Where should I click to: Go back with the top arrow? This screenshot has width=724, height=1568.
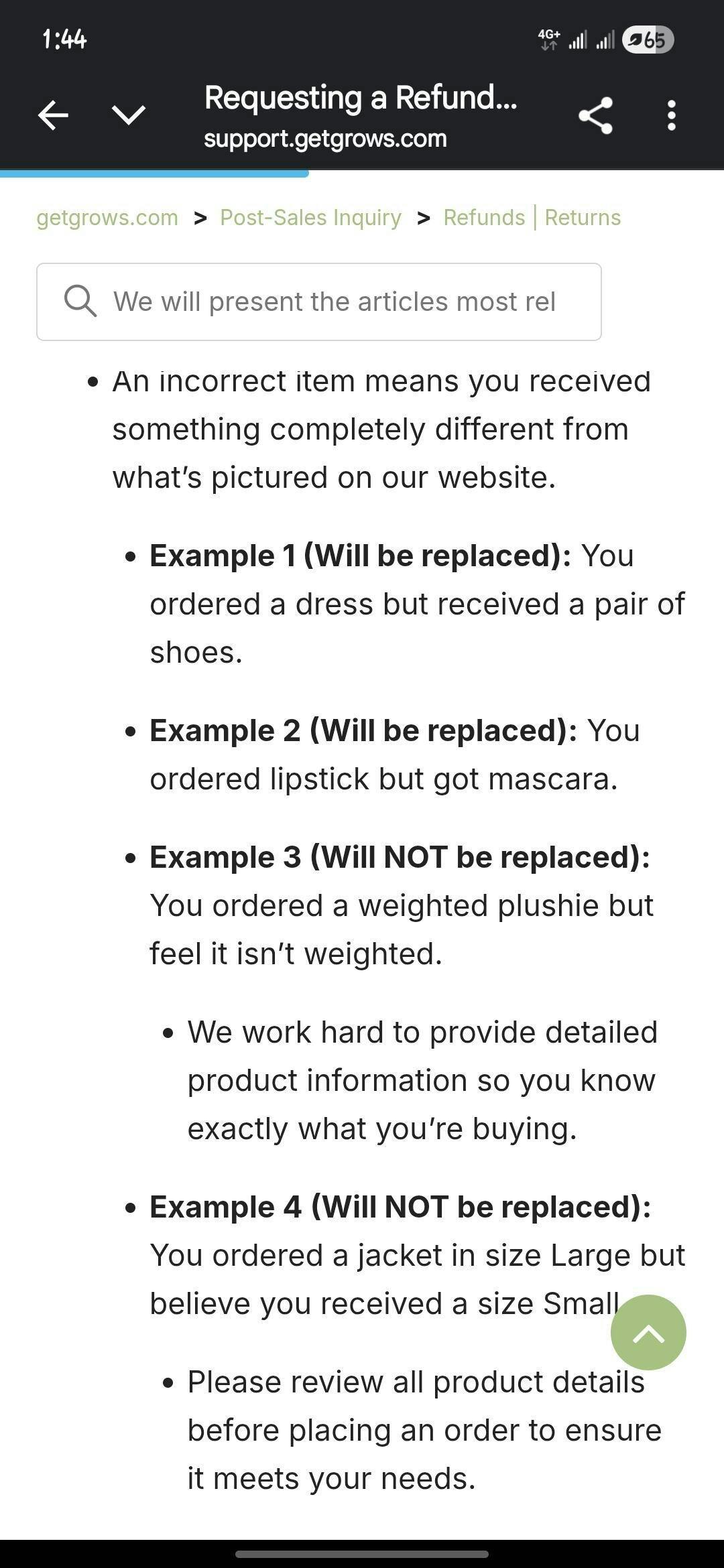point(54,115)
